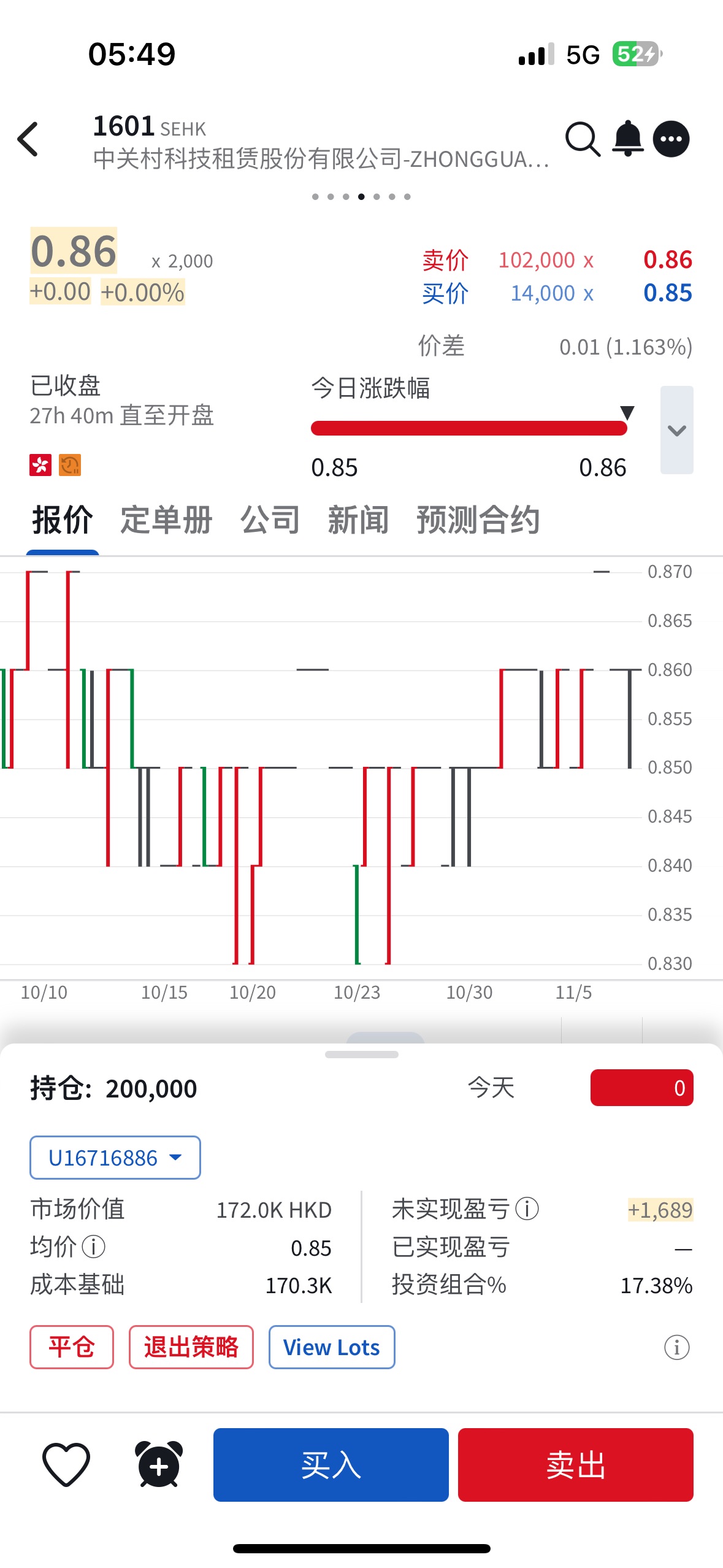Open 退出策略

[191, 1347]
